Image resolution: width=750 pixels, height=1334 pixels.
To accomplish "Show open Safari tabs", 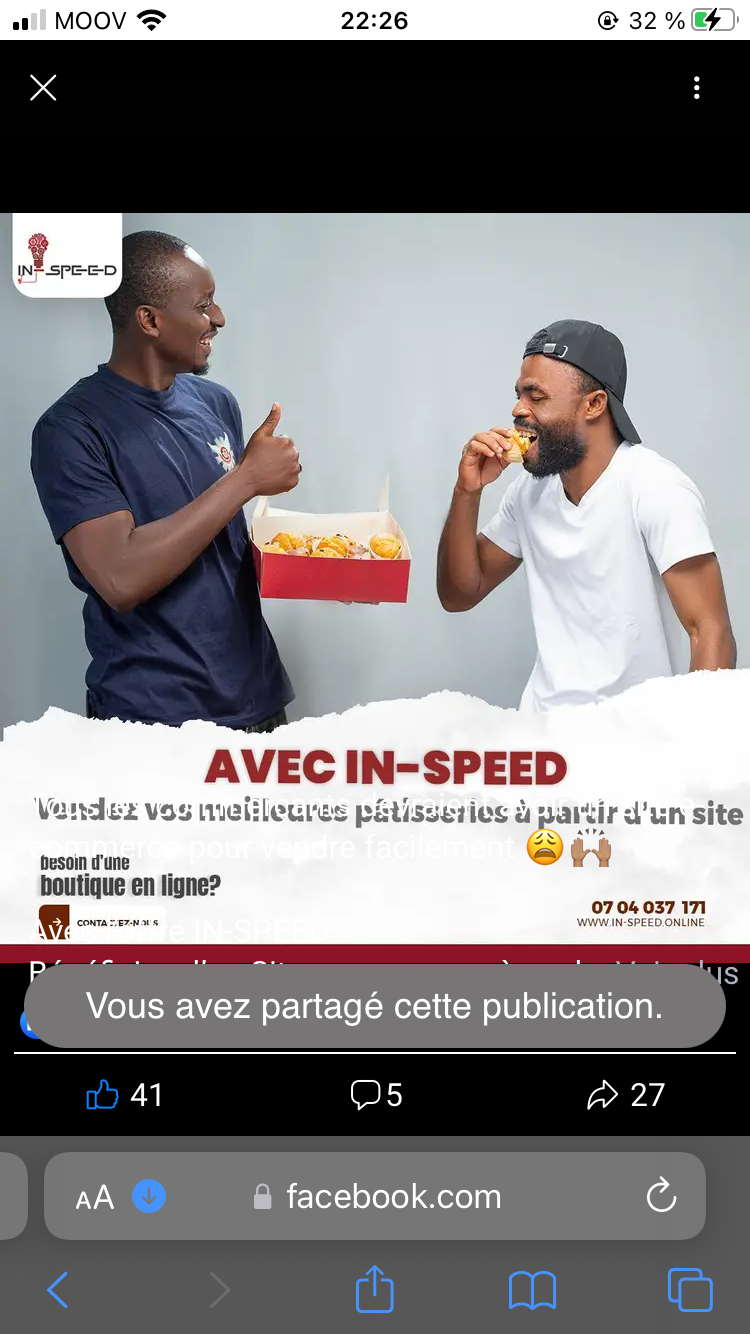I will [x=690, y=1290].
